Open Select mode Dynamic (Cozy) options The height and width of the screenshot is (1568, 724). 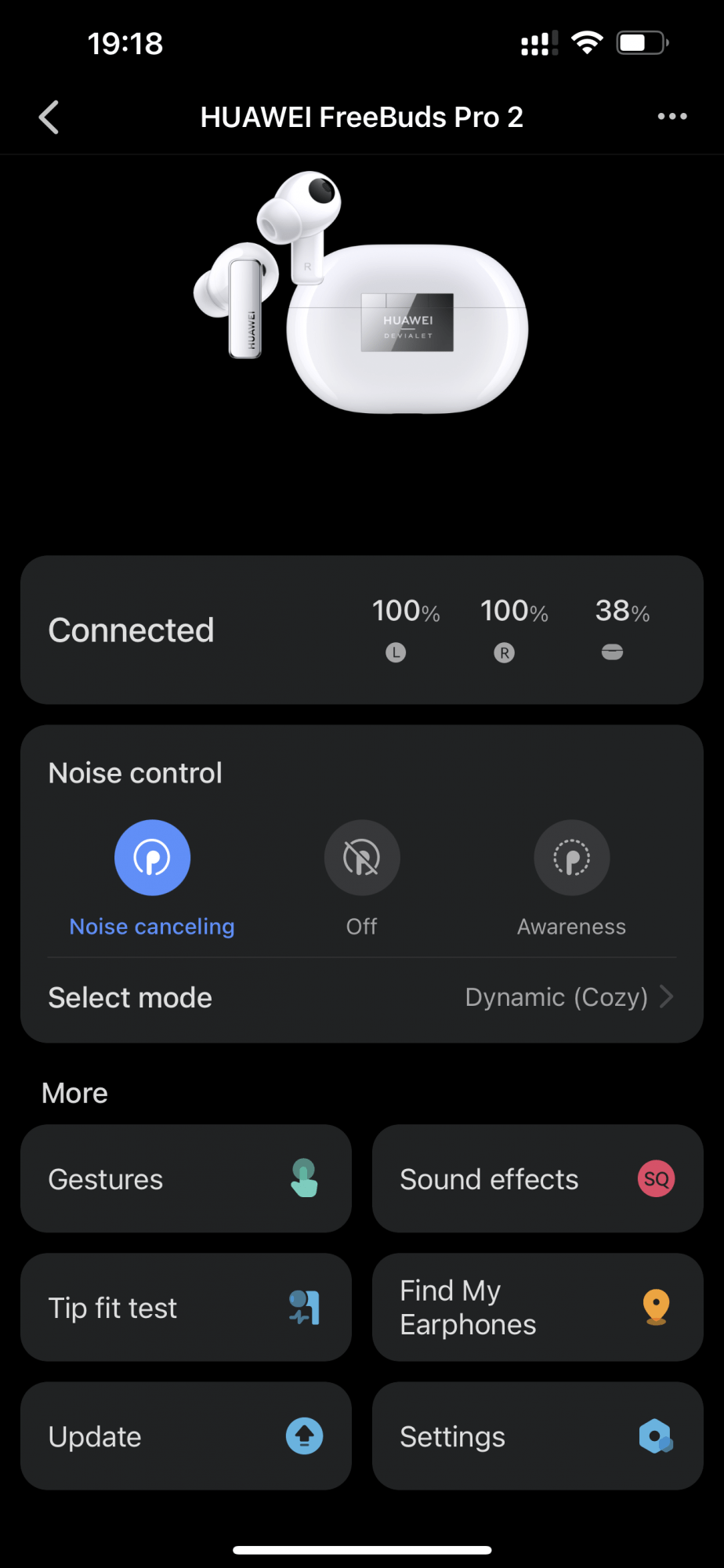[362, 997]
